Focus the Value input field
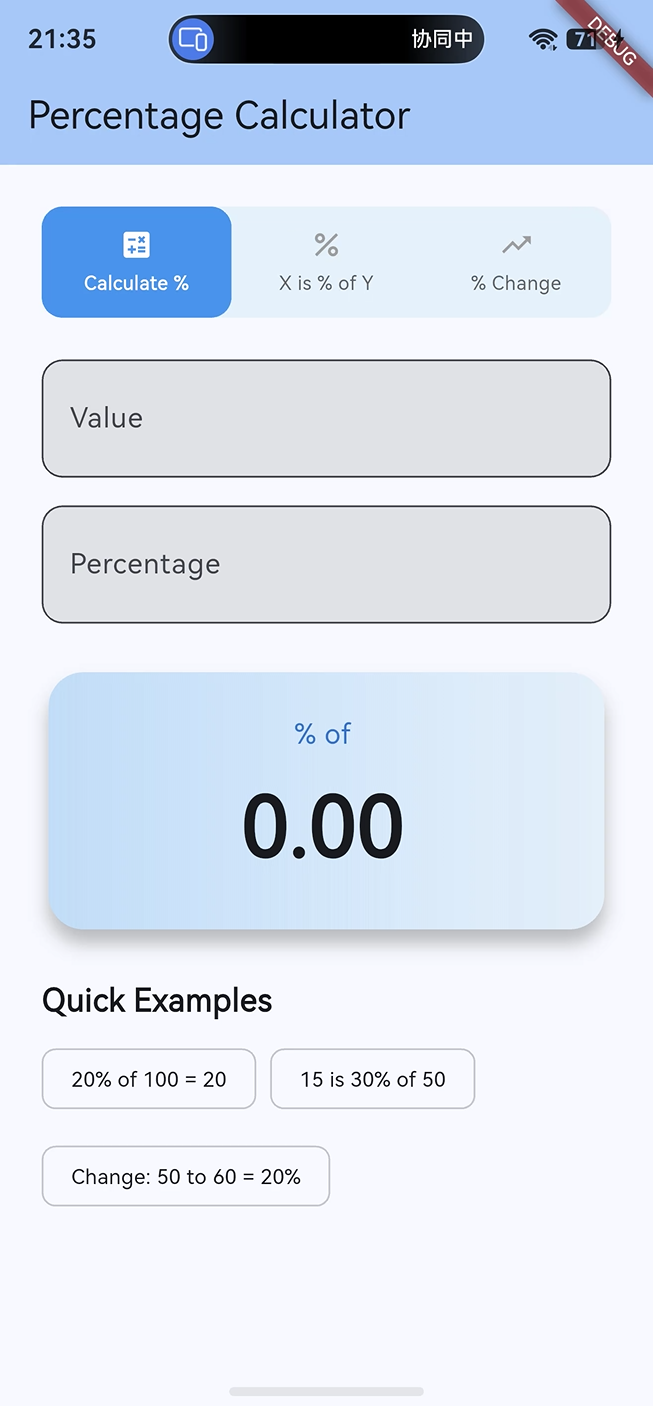Viewport: 653px width, 1406px height. [326, 418]
